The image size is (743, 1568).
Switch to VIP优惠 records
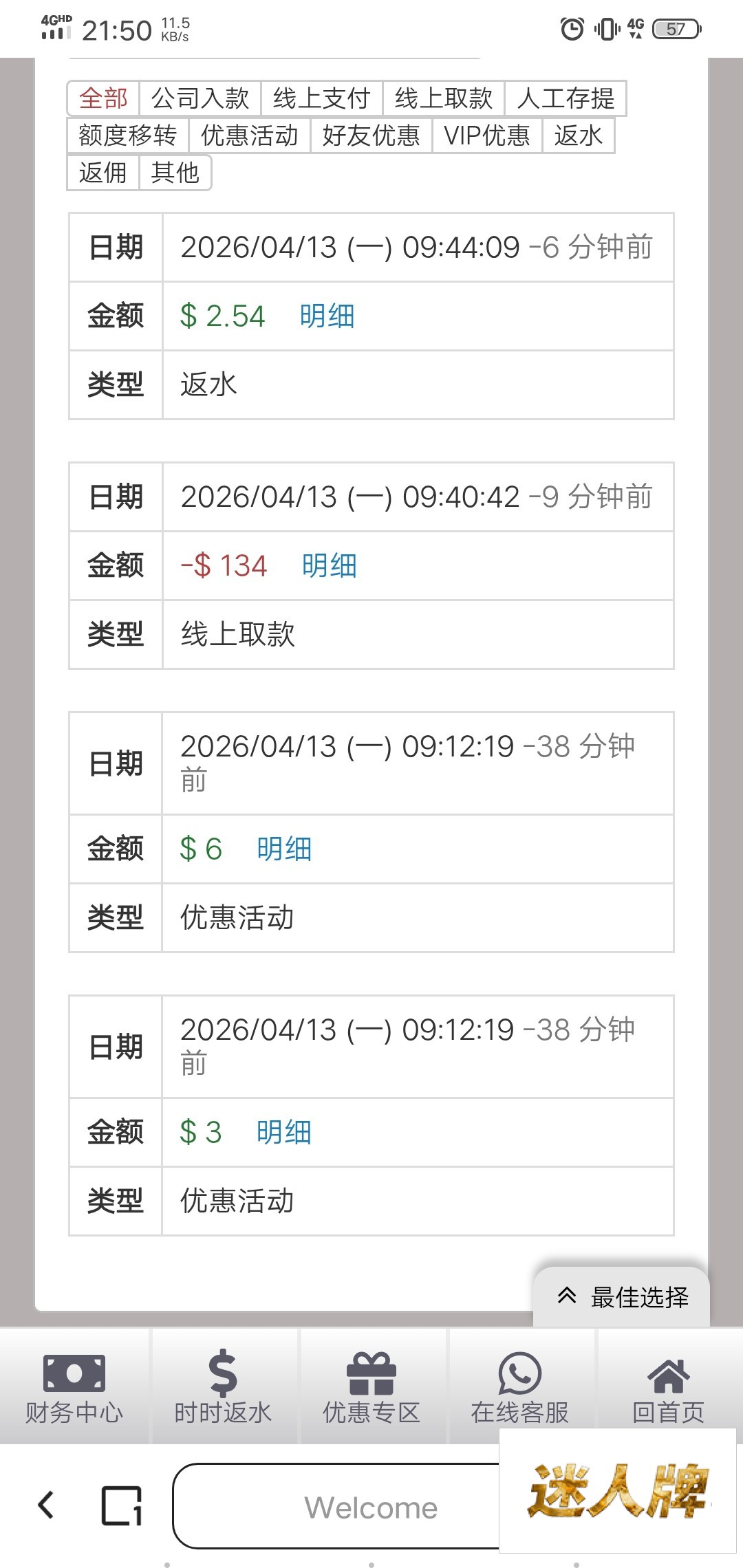tap(486, 135)
